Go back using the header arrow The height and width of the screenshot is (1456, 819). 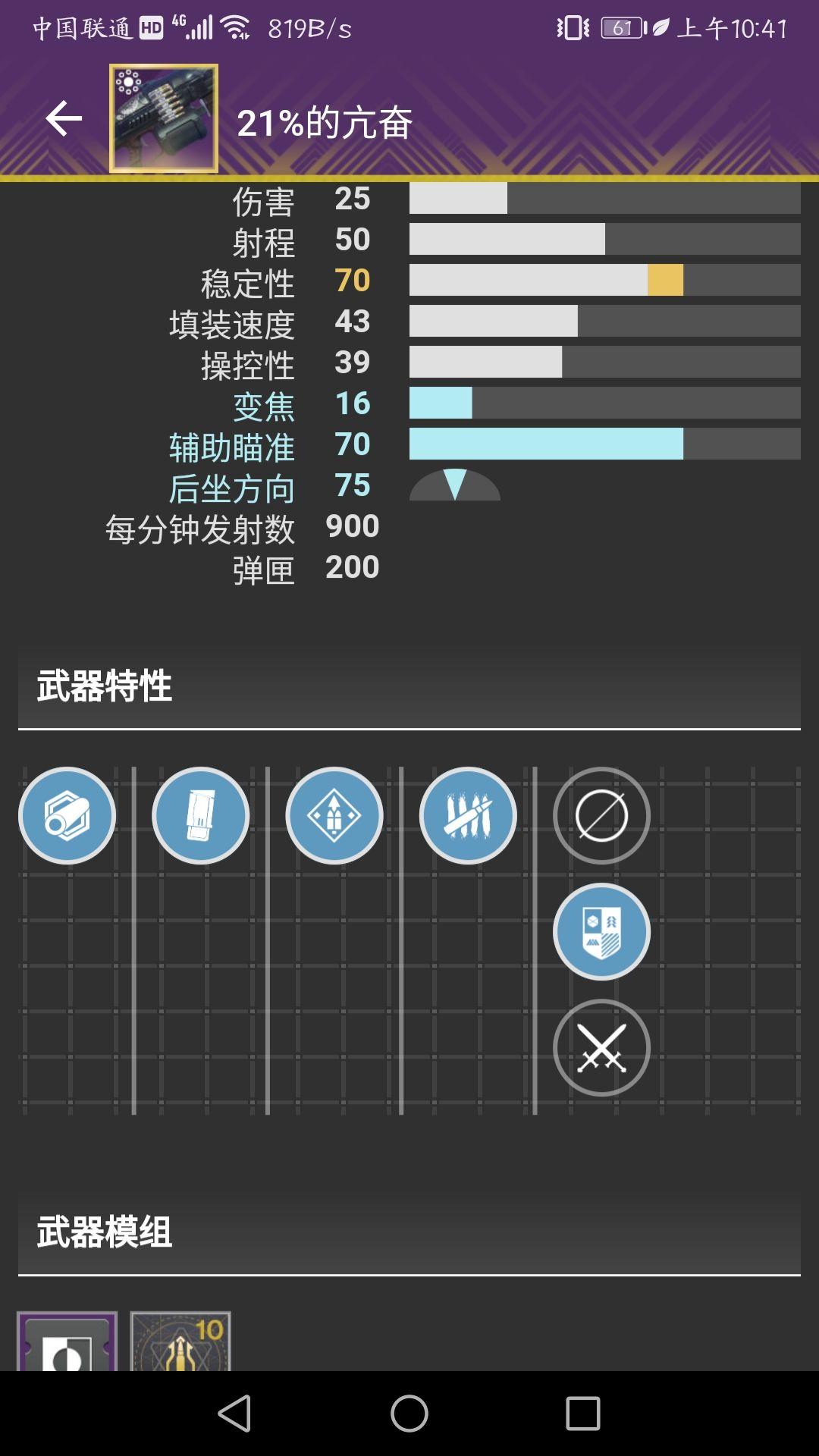(x=64, y=118)
